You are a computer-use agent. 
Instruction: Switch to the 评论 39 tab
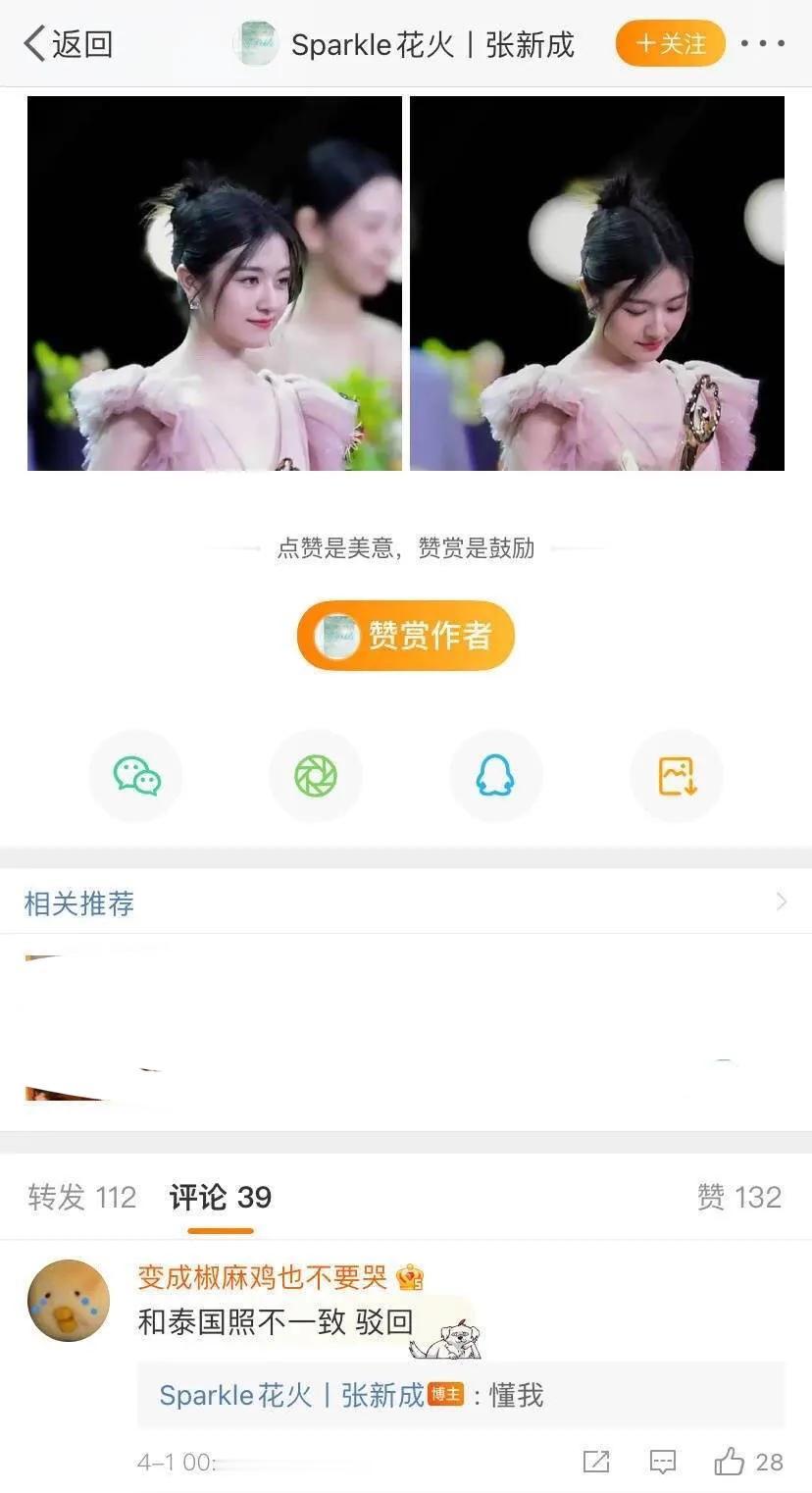(x=221, y=1197)
